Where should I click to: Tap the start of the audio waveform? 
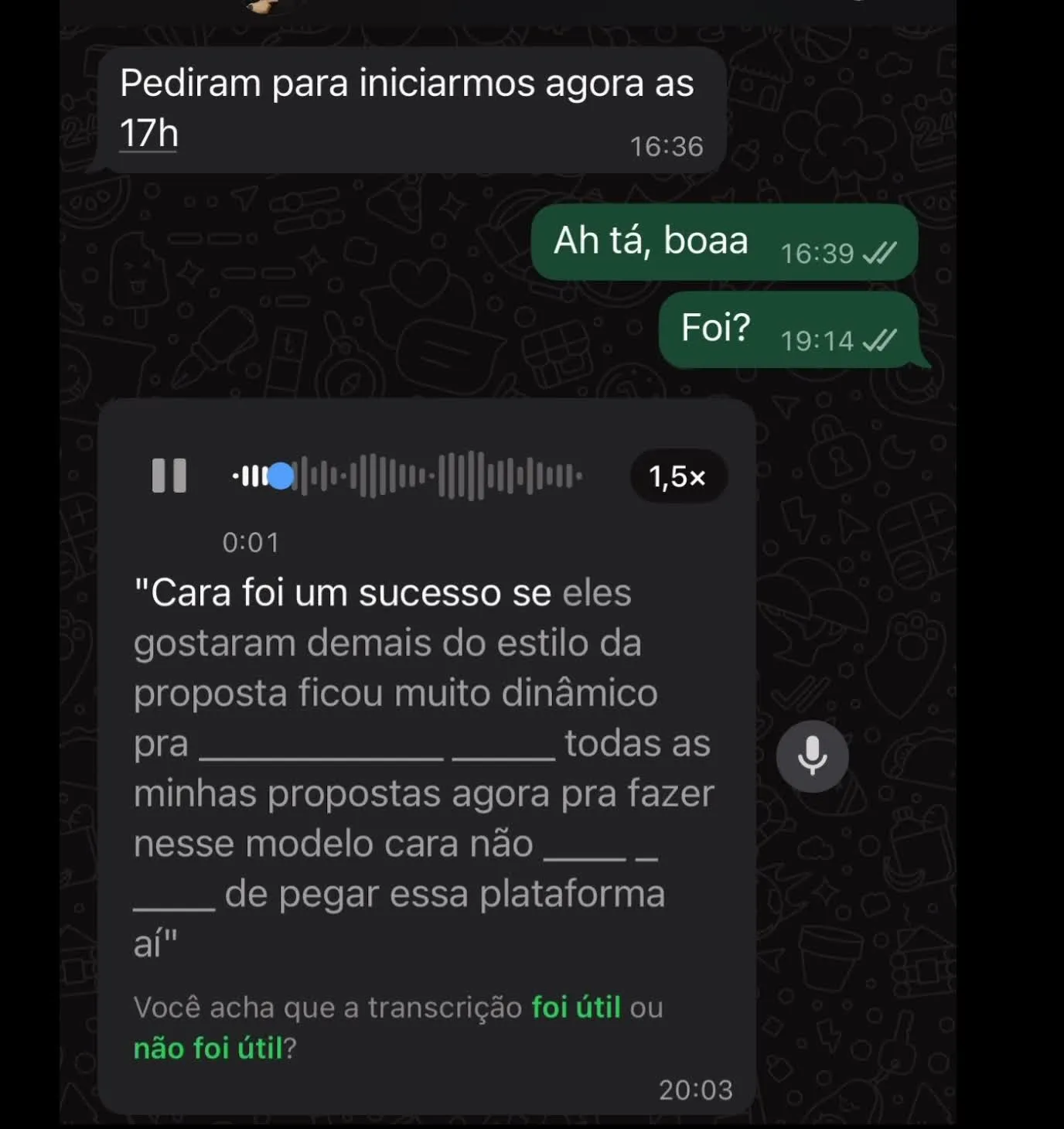coord(240,477)
